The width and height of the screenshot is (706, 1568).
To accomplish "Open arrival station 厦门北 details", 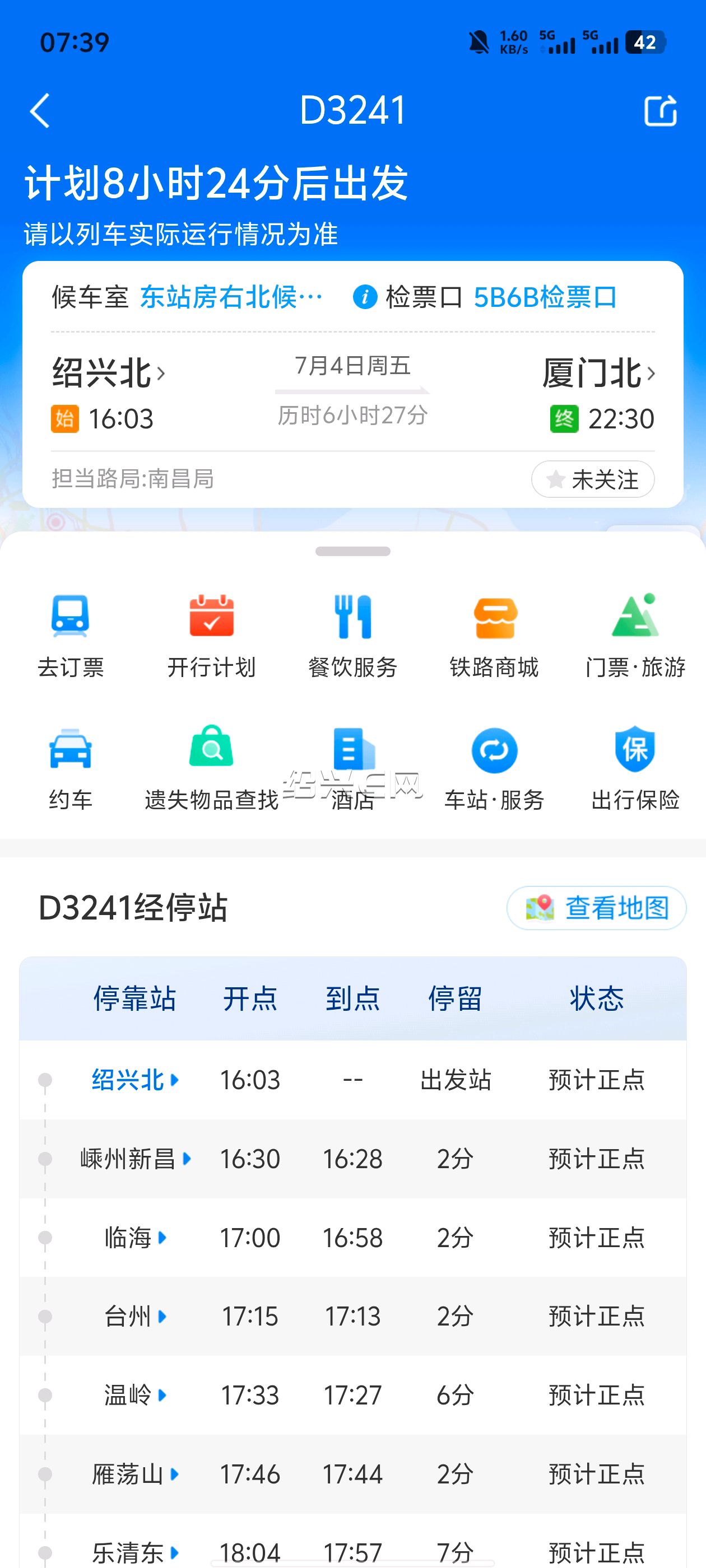I will (599, 372).
